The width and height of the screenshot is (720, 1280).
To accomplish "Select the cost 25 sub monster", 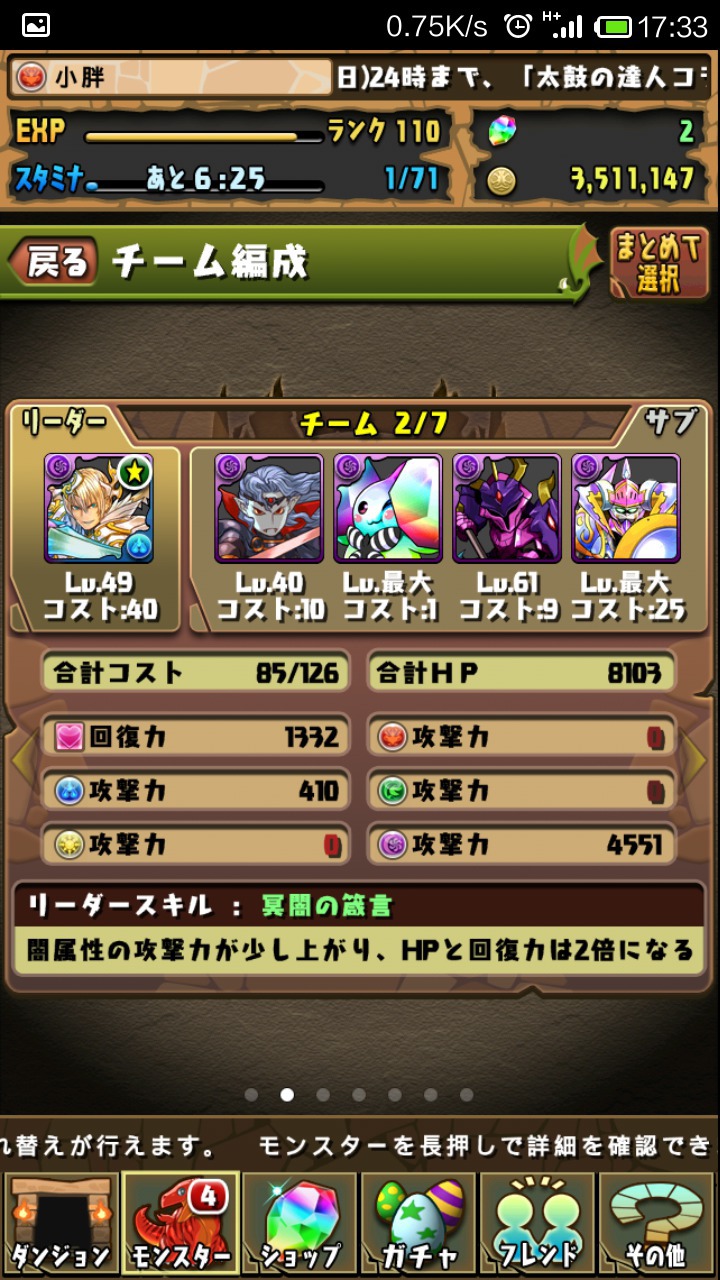I will [626, 508].
